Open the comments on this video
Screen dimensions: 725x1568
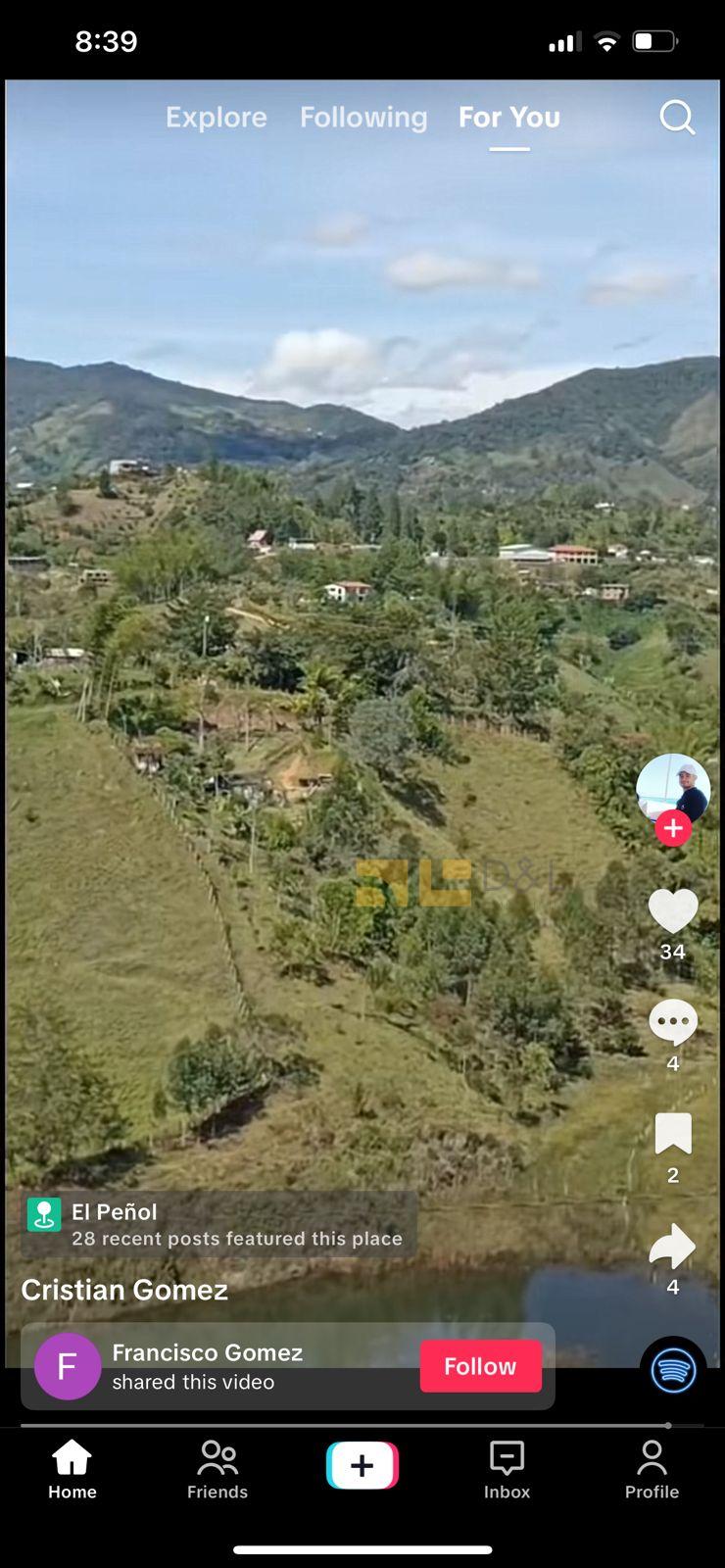[673, 1023]
